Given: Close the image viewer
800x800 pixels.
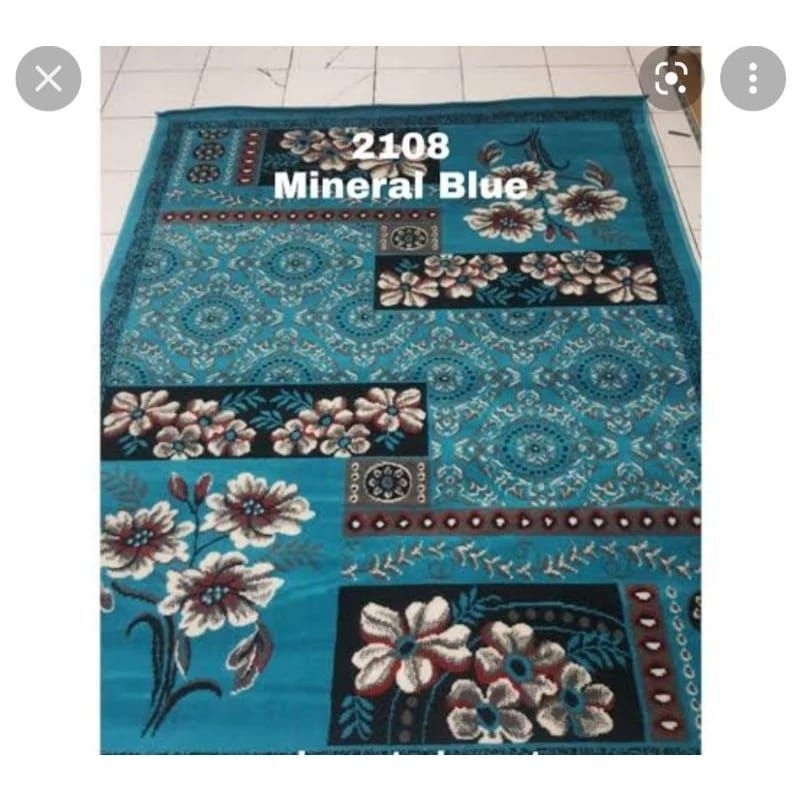Looking at the screenshot, I should [x=48, y=78].
